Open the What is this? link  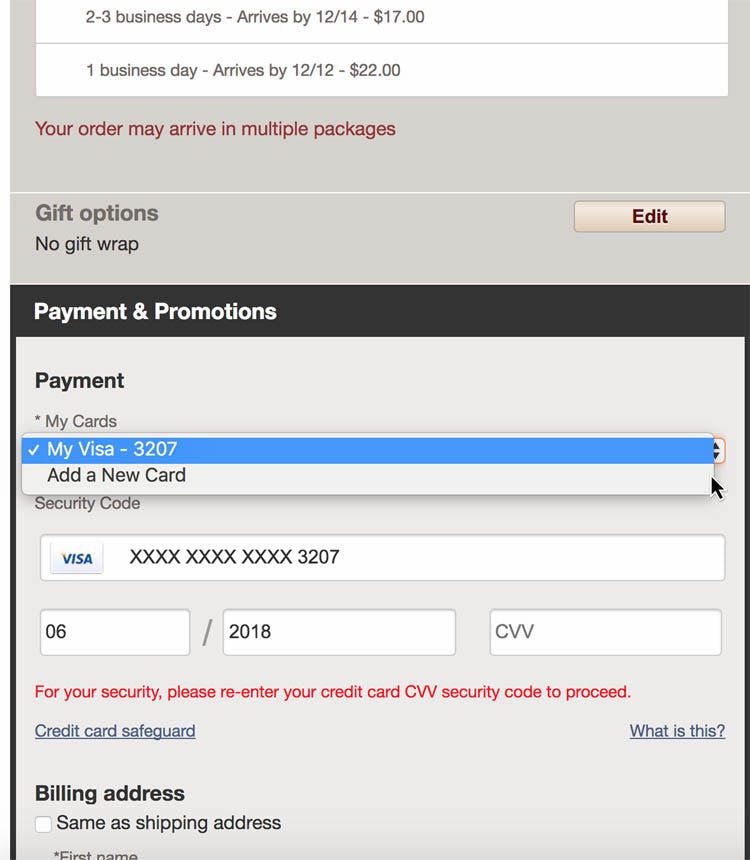click(x=677, y=731)
